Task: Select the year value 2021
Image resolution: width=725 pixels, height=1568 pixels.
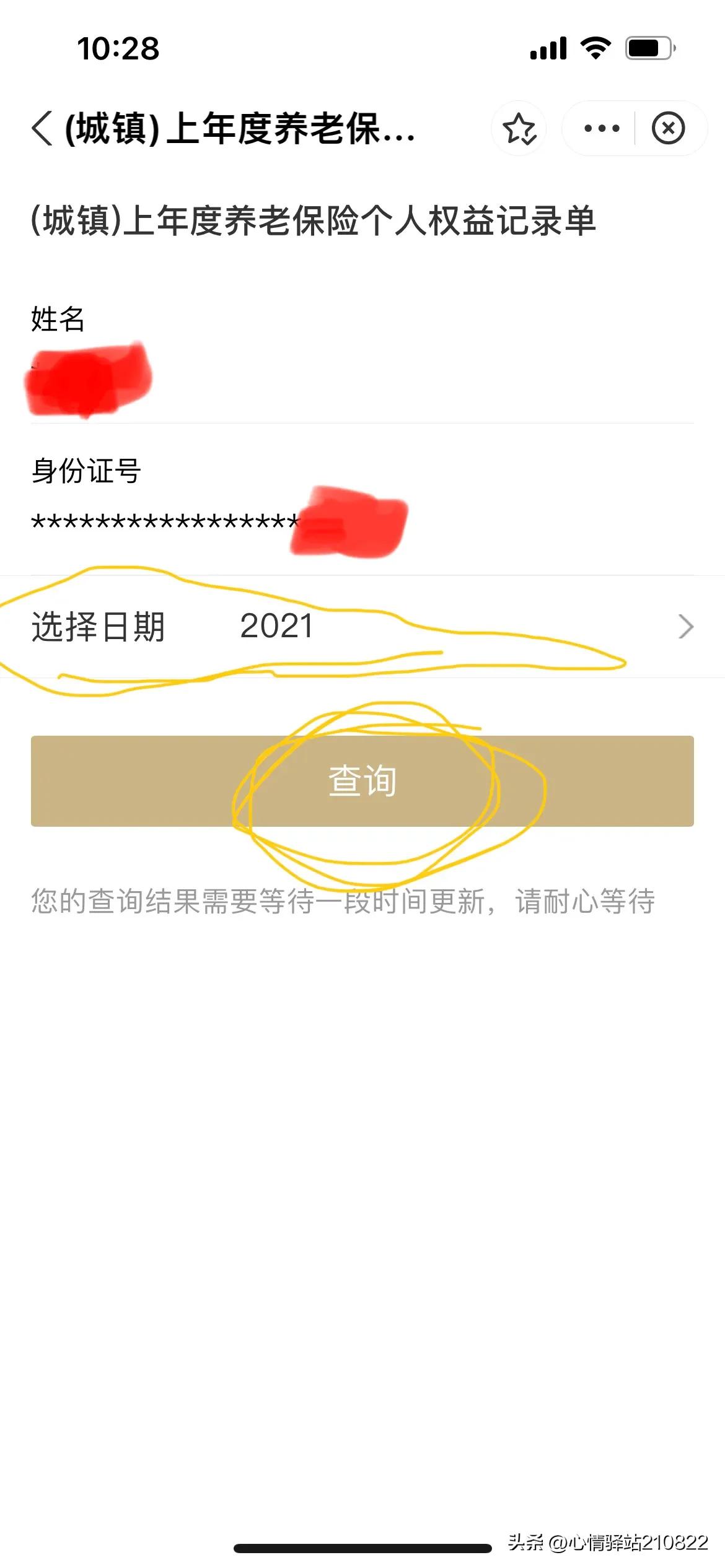Action: [275, 627]
